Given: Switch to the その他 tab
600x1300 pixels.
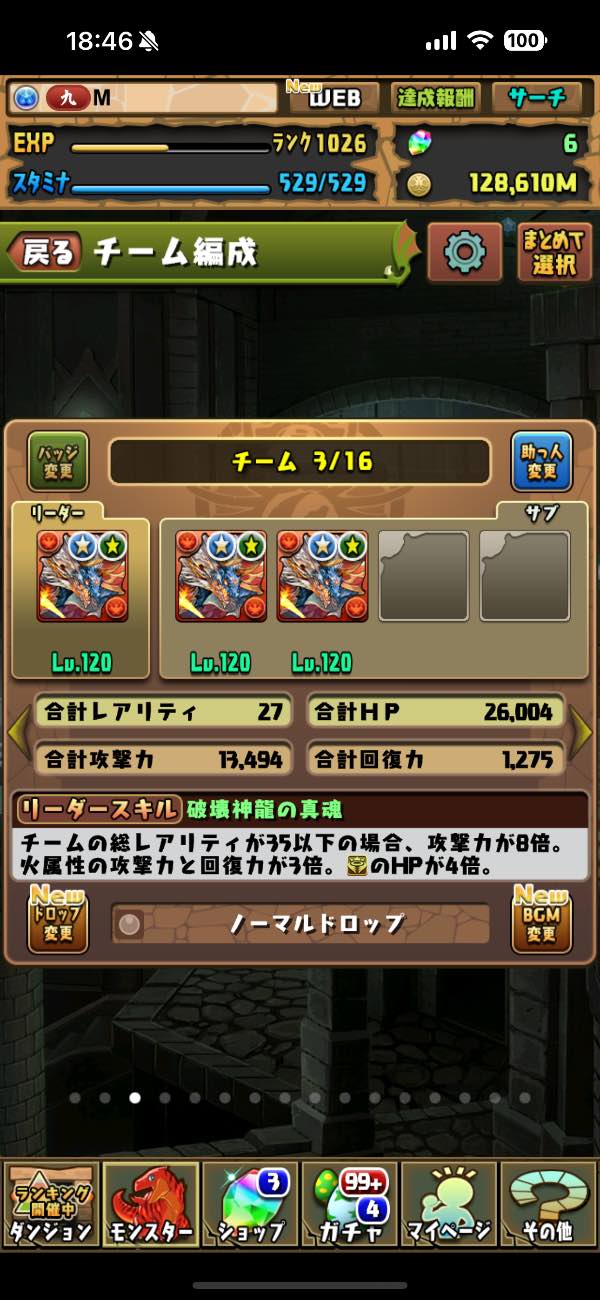Looking at the screenshot, I should (x=548, y=1204).
